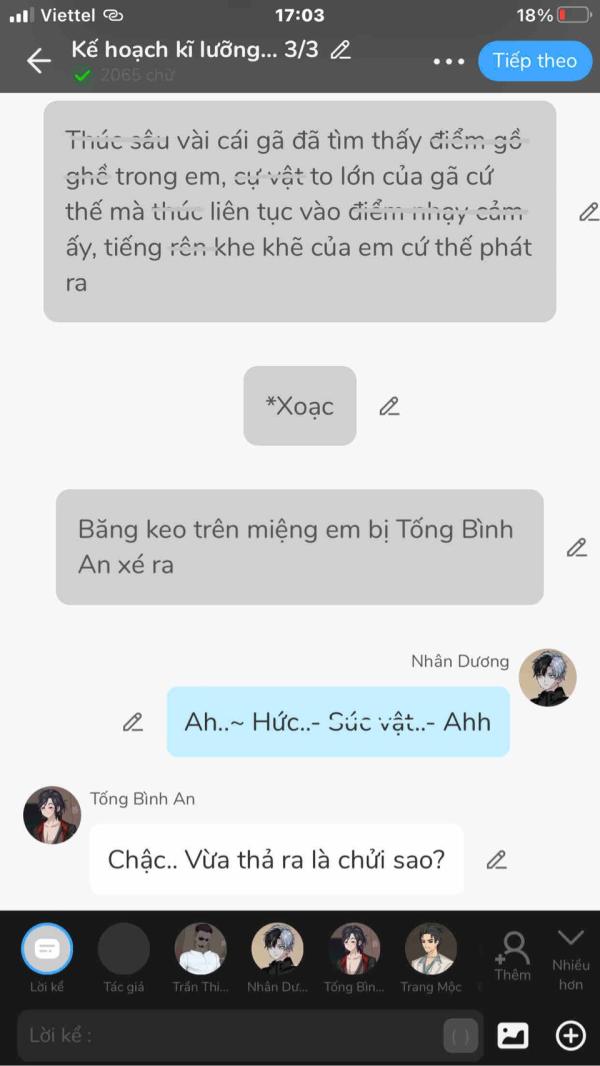600x1066 pixels.
Task: Insert an image with the picture icon
Action: pos(513,1035)
